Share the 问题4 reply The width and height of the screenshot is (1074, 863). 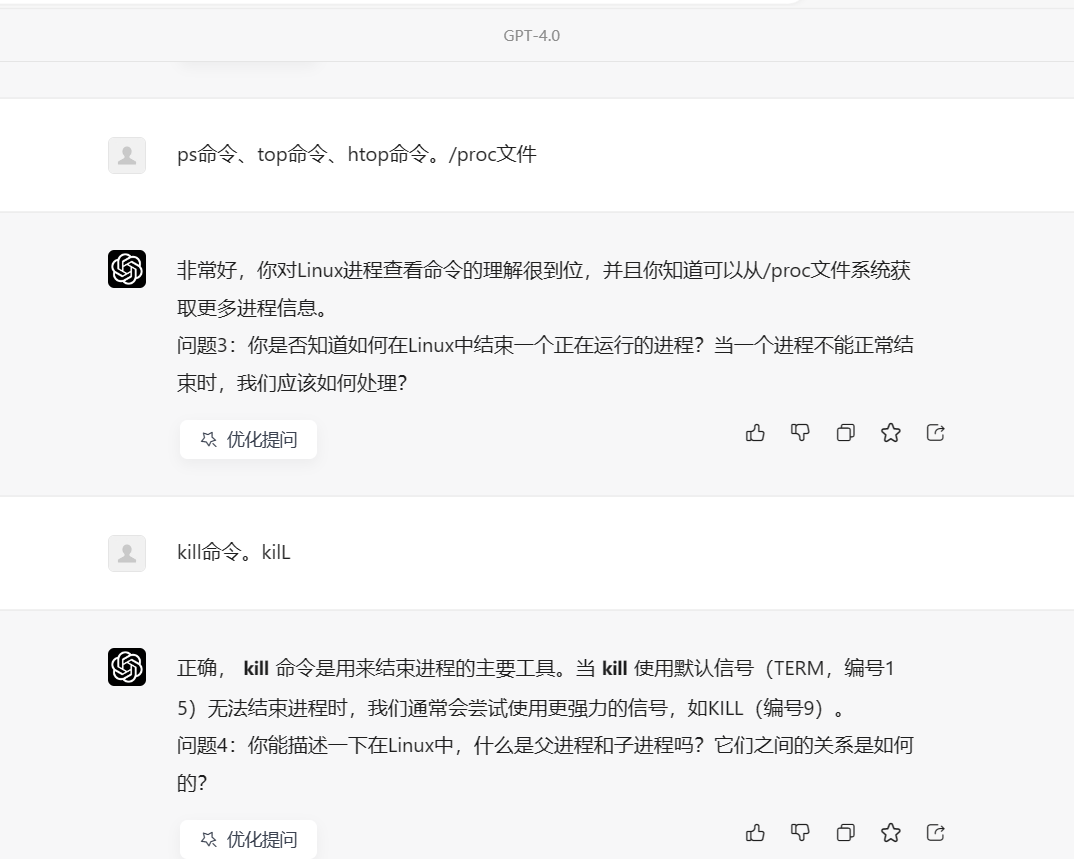[935, 832]
